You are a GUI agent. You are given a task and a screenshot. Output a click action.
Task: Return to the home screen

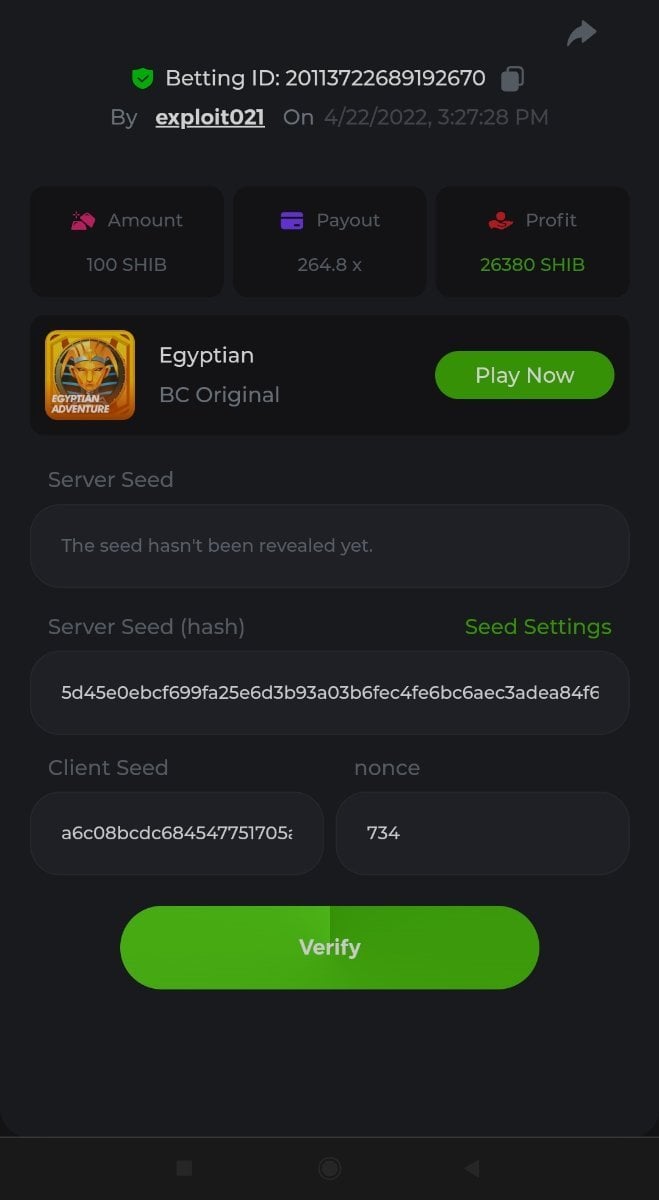(329, 1168)
